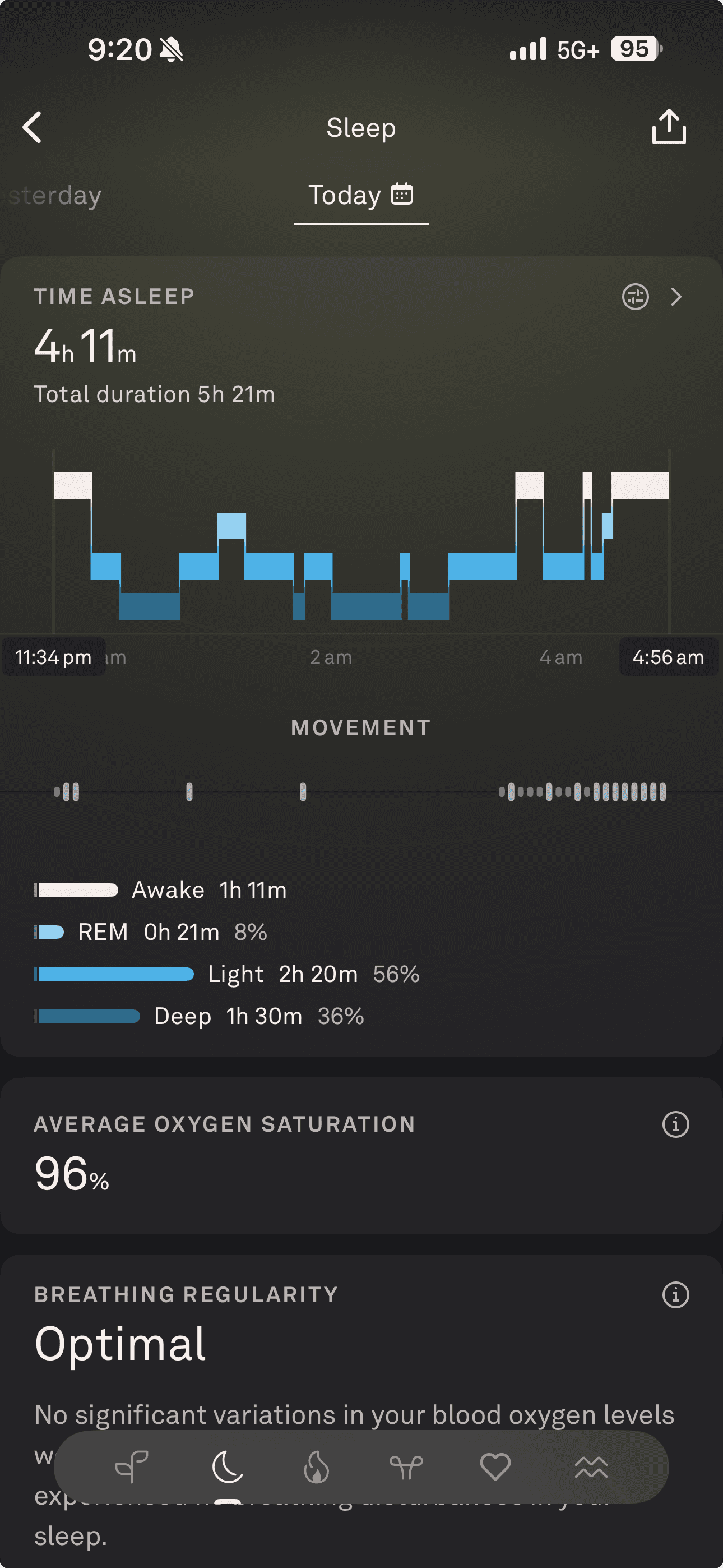
Task: Share this sleep report
Action: (x=668, y=126)
